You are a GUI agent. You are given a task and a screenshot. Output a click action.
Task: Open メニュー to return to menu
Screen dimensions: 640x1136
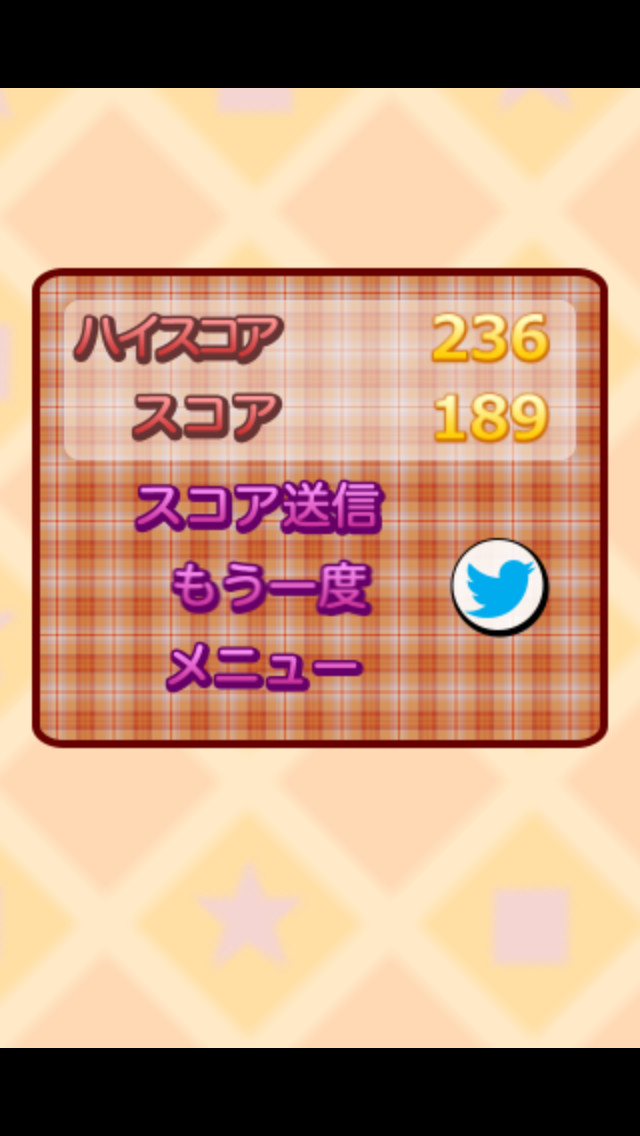tap(263, 667)
